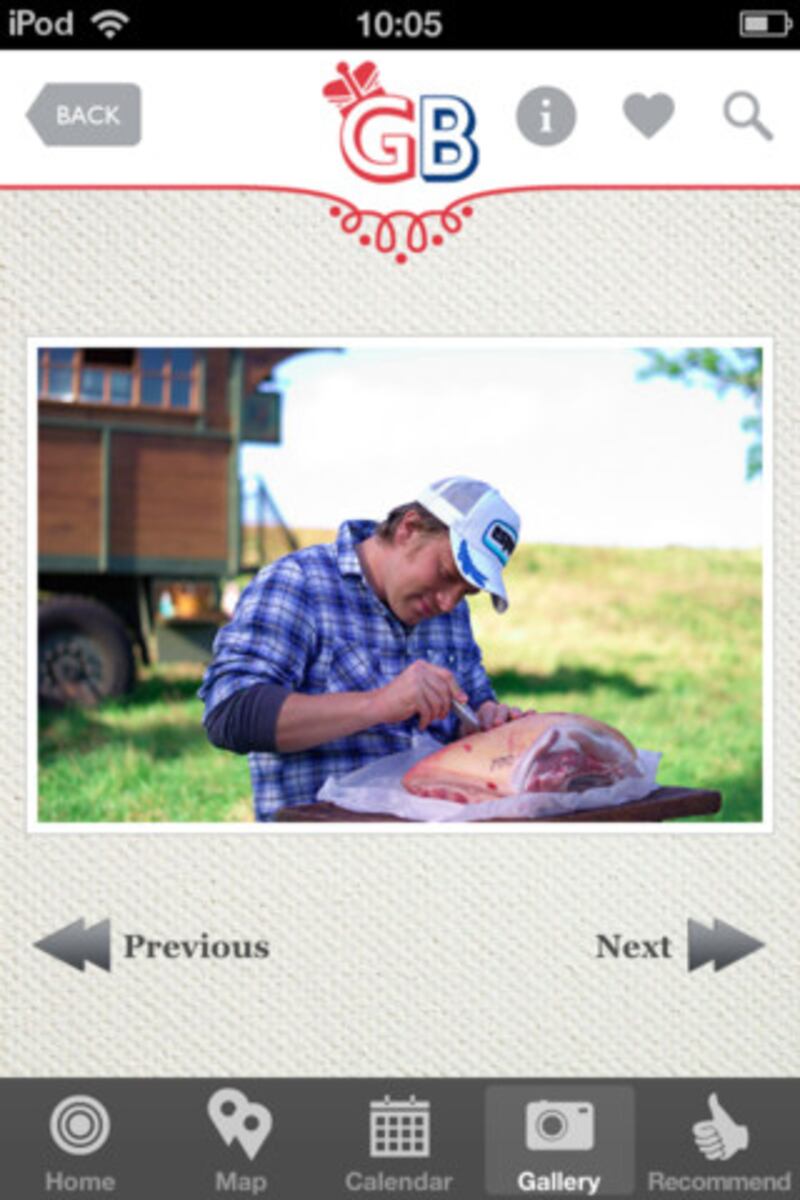Image resolution: width=800 pixels, height=1200 pixels.
Task: Select the Home tab icon
Action: point(80,1125)
